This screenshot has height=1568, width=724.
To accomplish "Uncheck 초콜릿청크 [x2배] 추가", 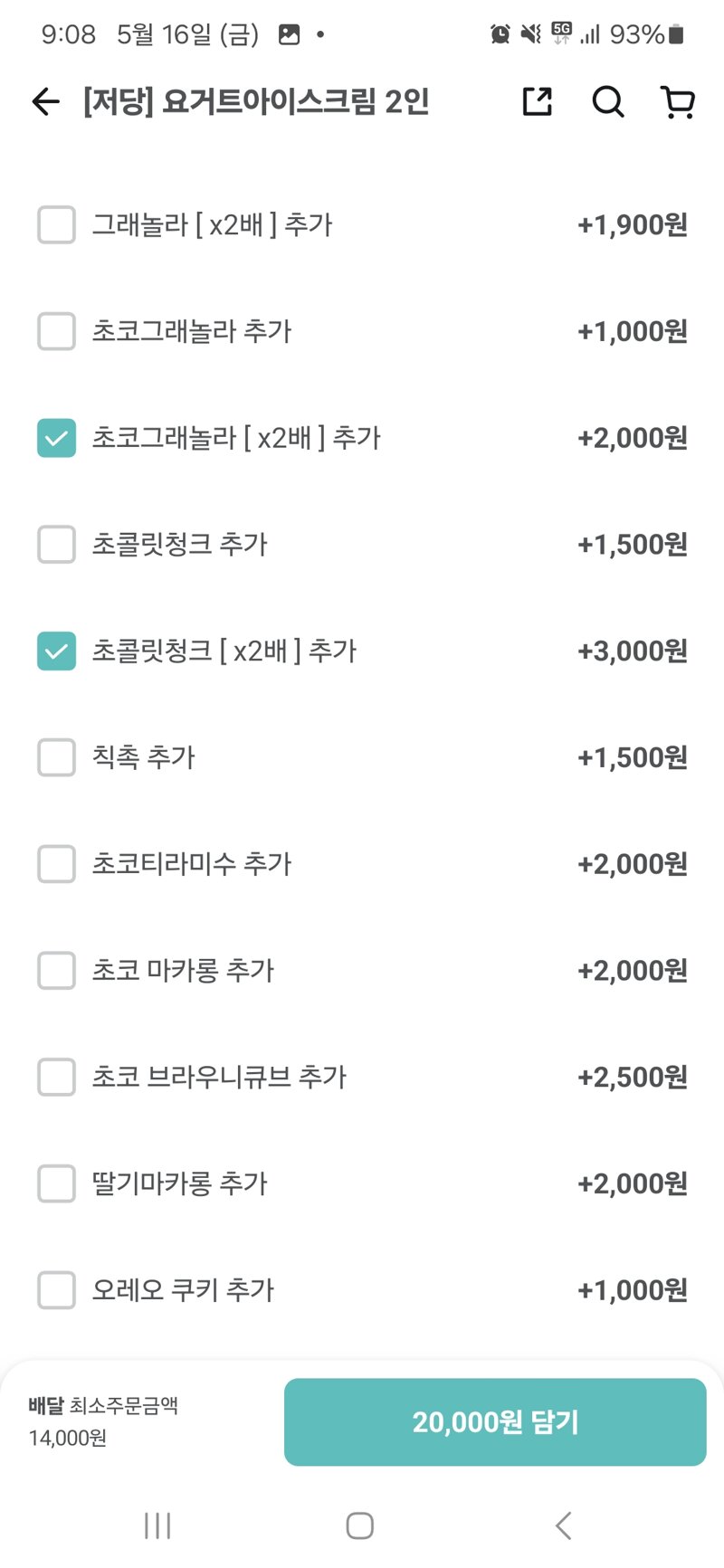I will click(56, 651).
